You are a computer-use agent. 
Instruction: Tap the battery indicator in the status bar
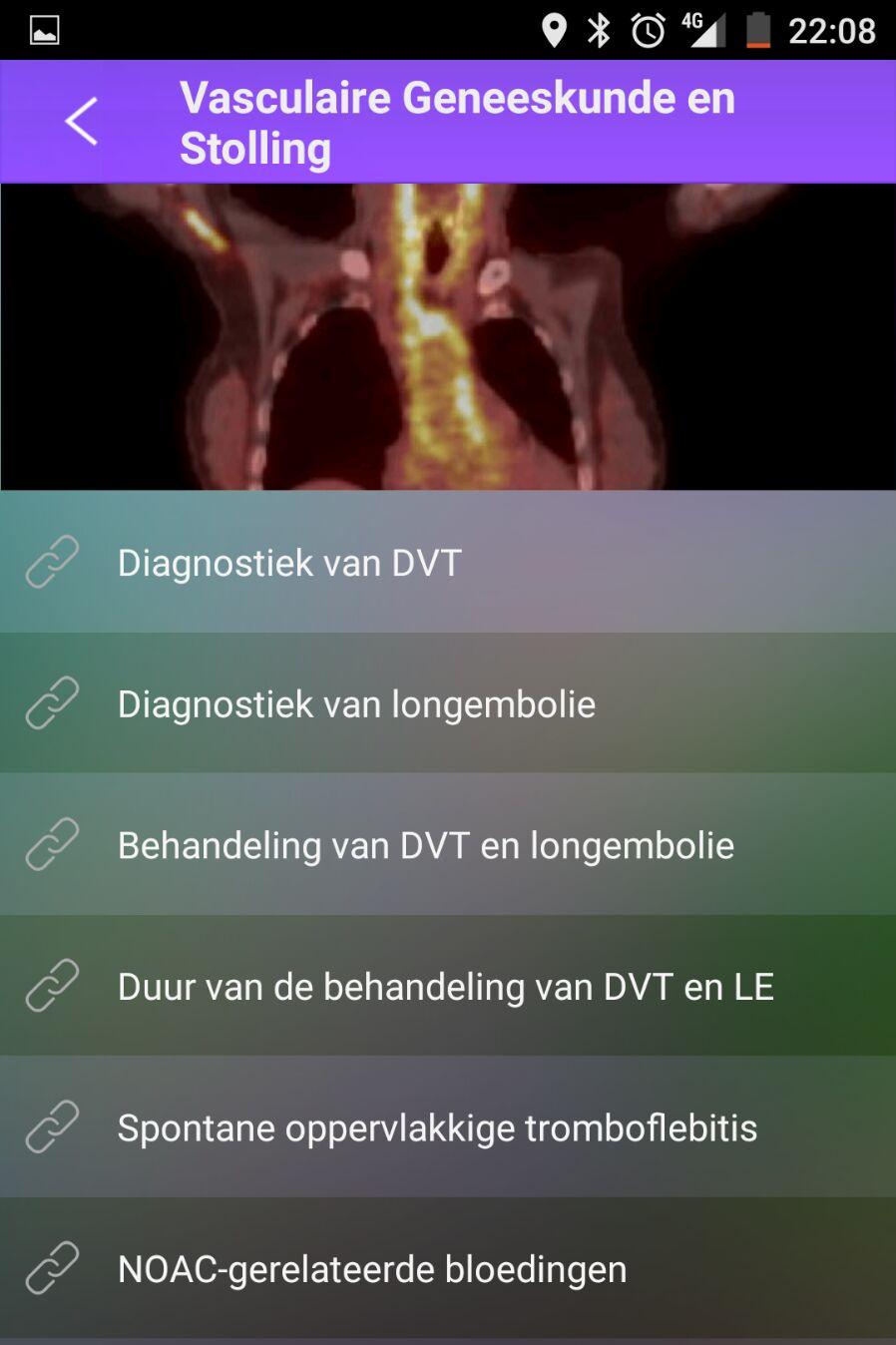click(x=758, y=28)
